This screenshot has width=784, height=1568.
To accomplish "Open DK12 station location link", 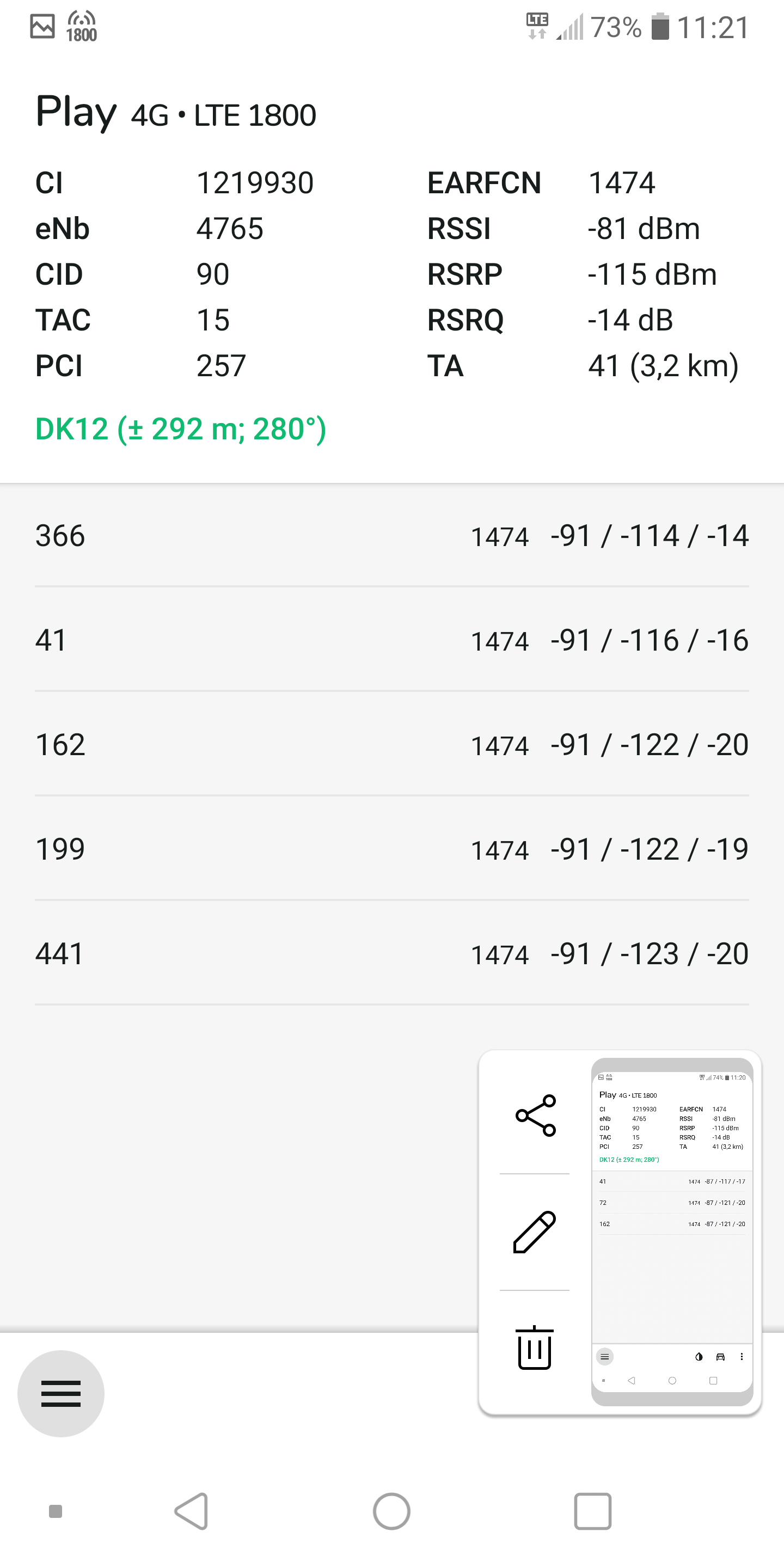I will pyautogui.click(x=181, y=429).
